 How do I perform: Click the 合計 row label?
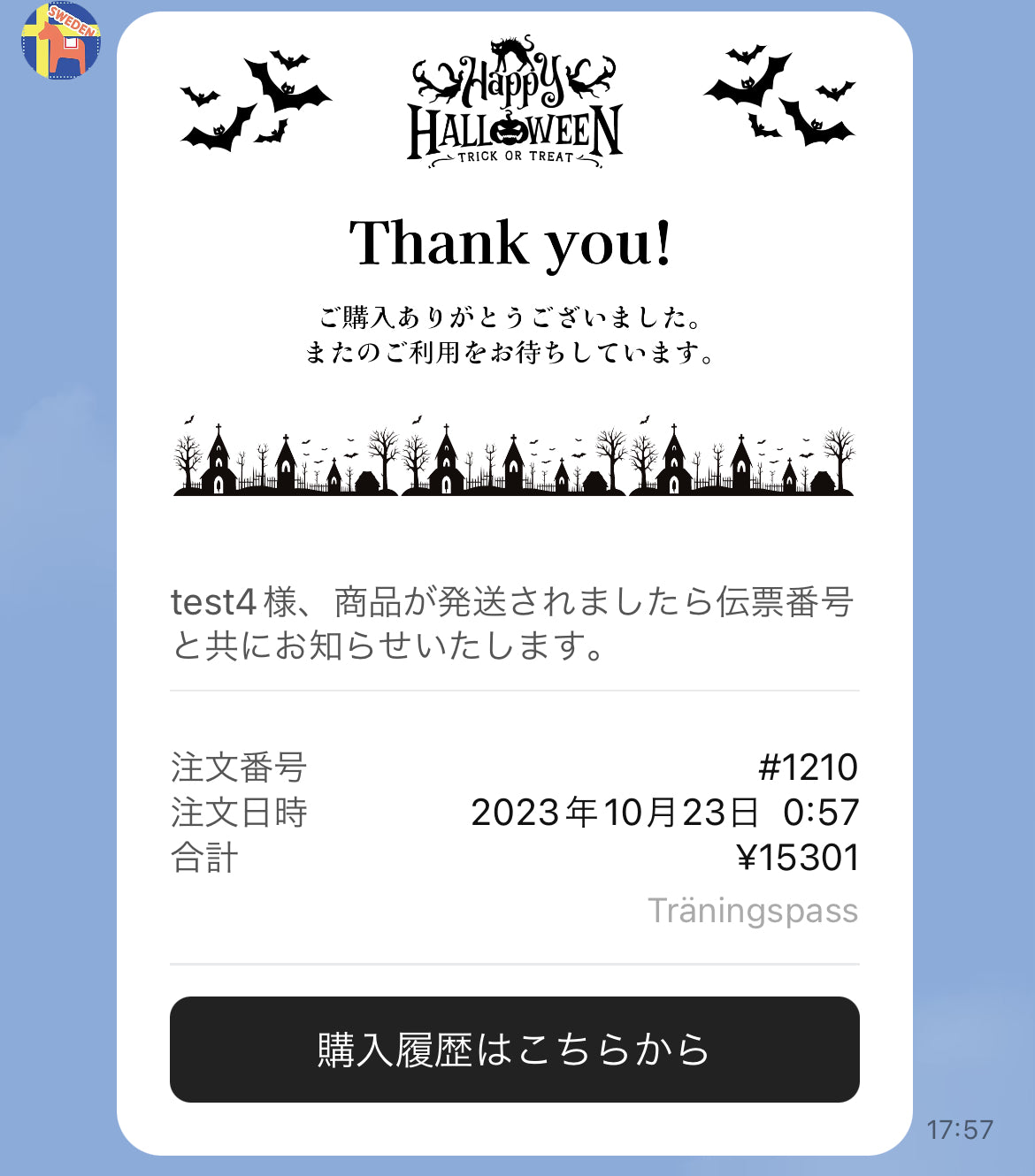tap(203, 856)
